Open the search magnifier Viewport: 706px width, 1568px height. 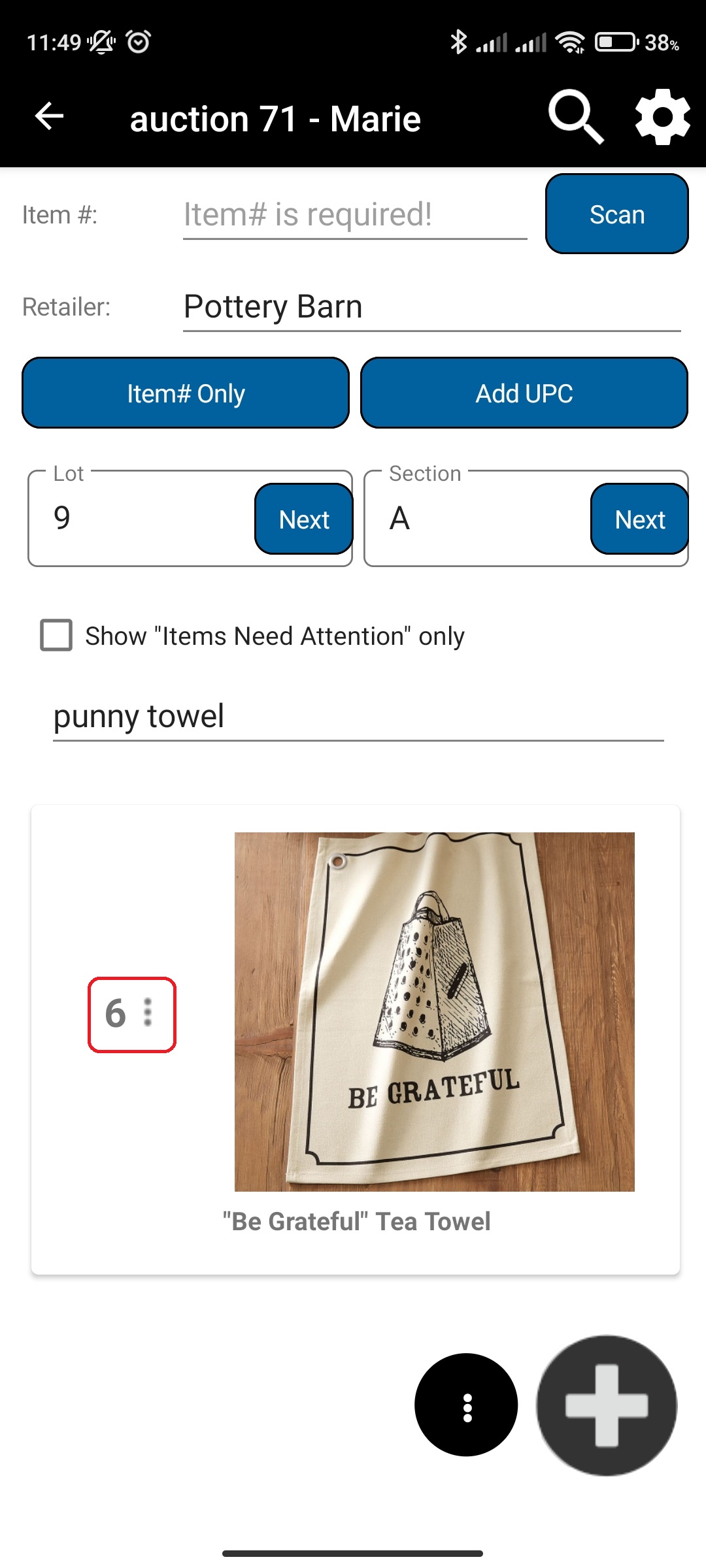pos(575,118)
